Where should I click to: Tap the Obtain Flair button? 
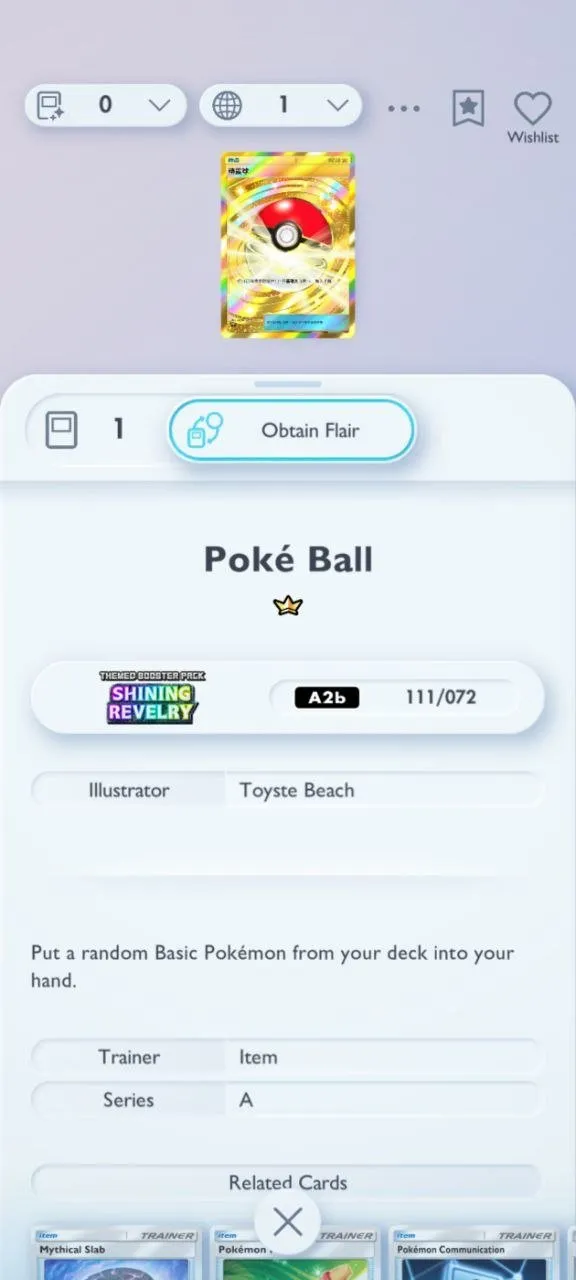(x=291, y=430)
